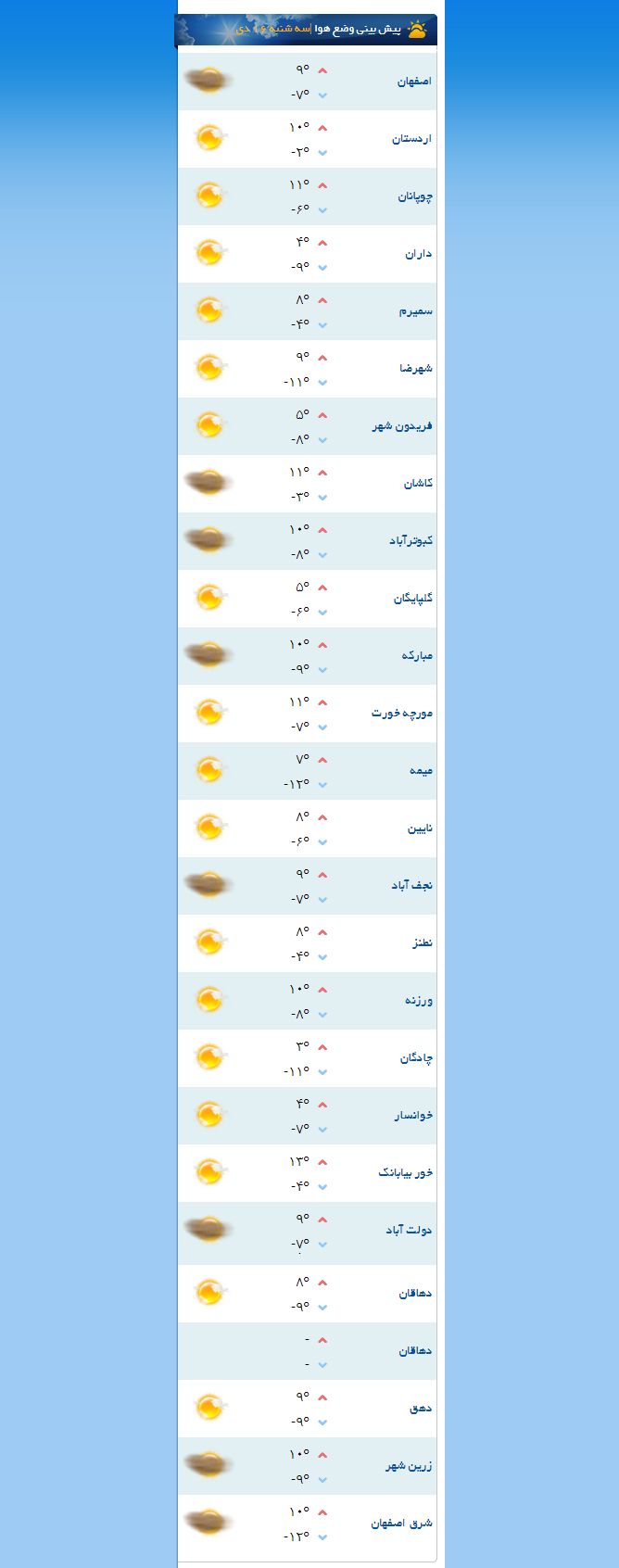The image size is (619, 1568).
Task: Open the زرین شهر weather link
Action: [x=409, y=1466]
